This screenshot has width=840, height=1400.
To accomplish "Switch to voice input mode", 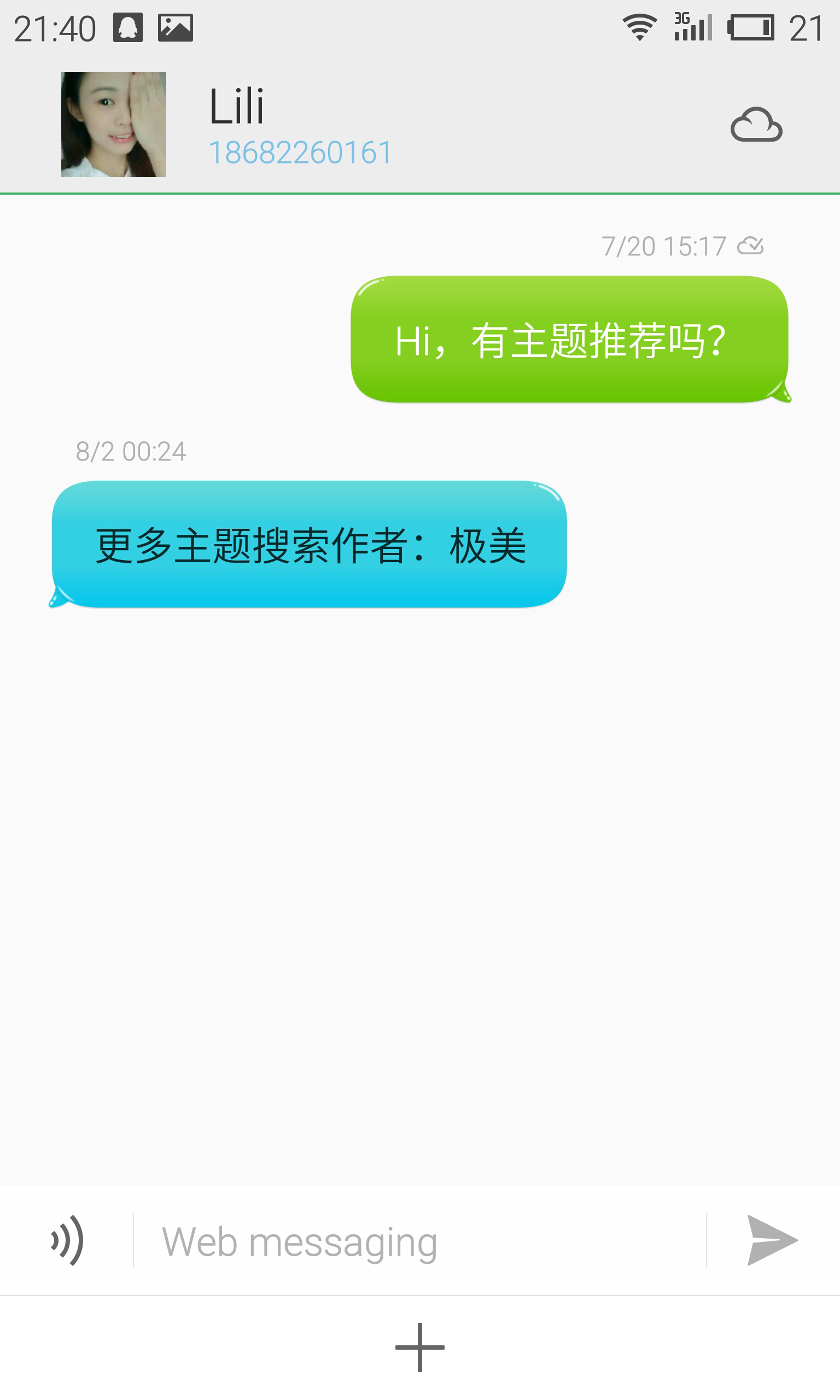I will coord(67,1240).
